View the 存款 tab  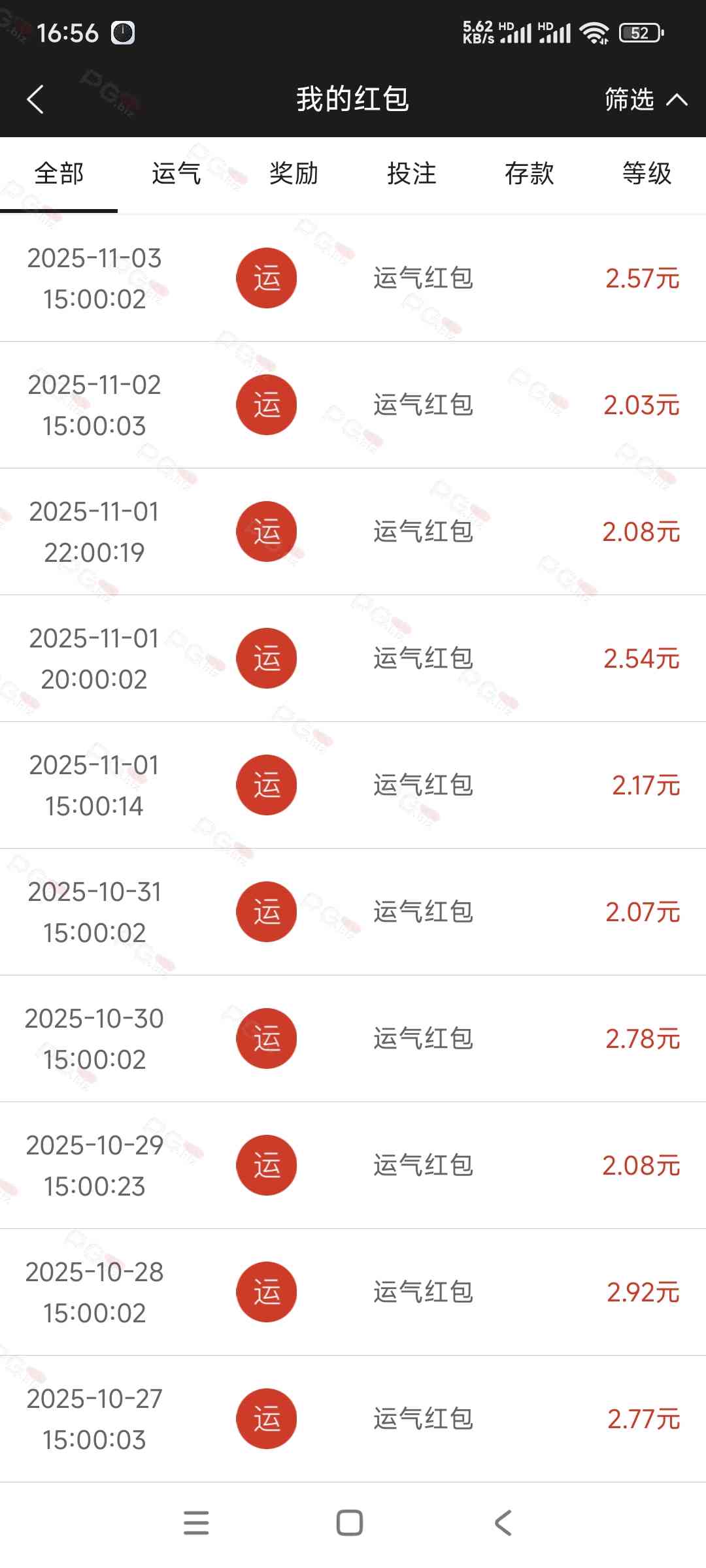(529, 174)
